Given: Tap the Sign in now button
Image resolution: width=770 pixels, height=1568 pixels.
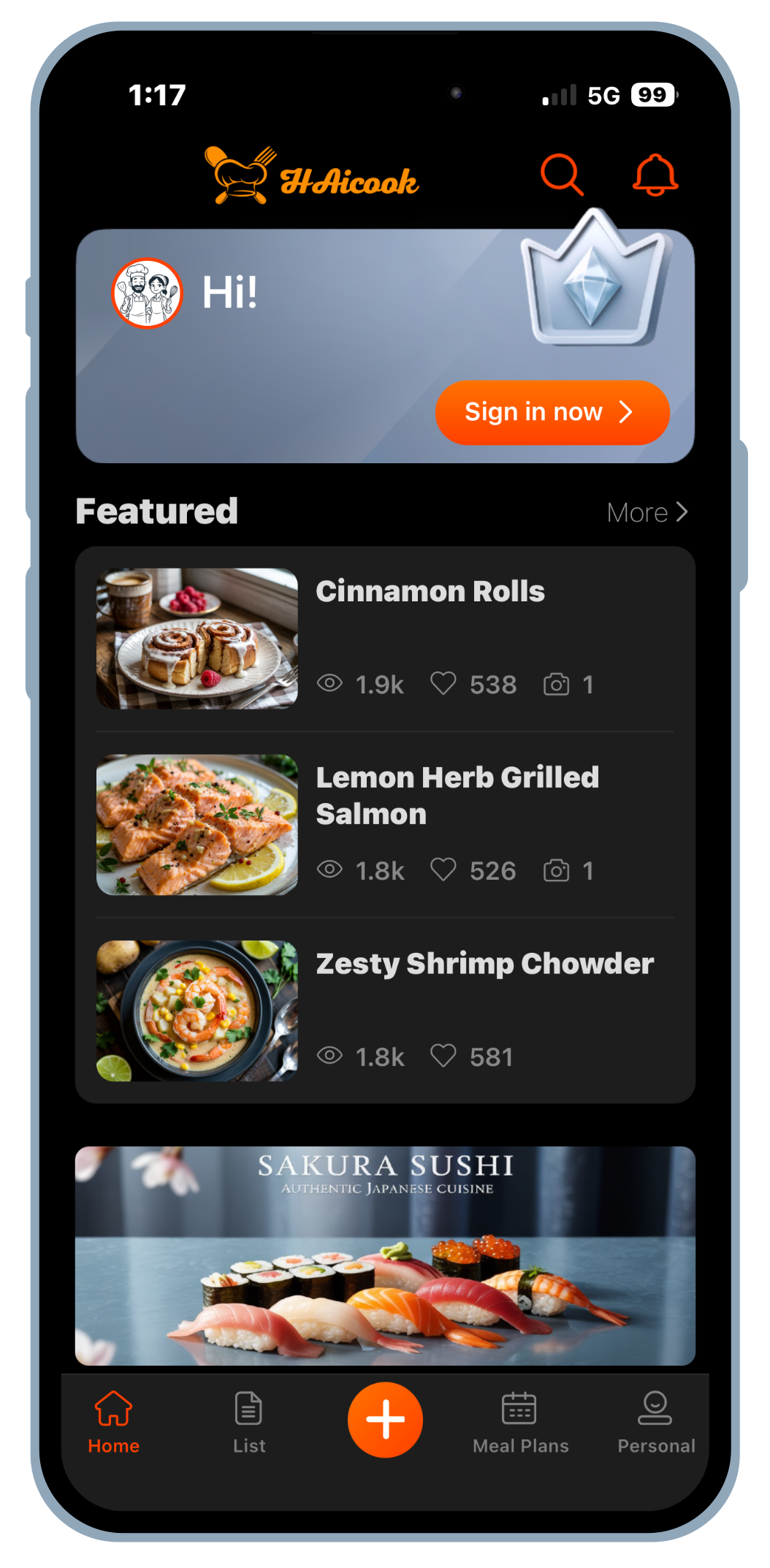Looking at the screenshot, I should click(552, 412).
